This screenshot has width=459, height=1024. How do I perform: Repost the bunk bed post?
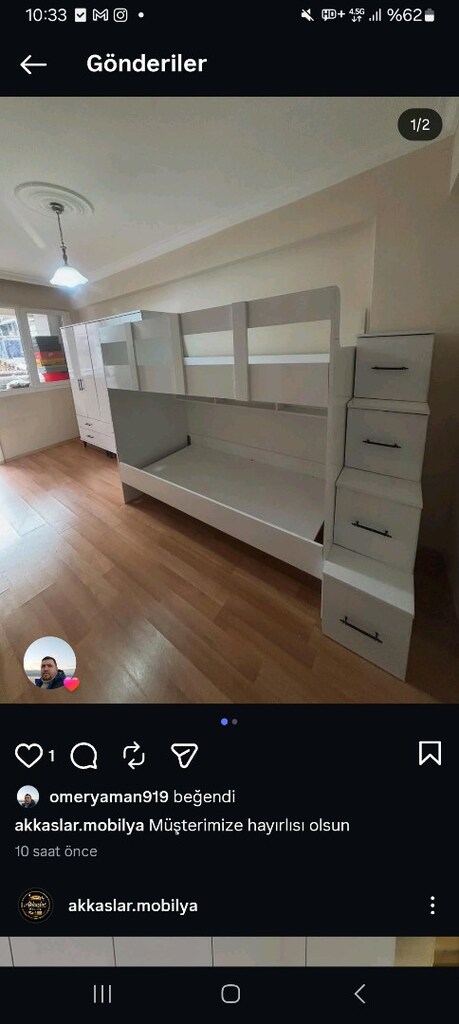(x=134, y=755)
